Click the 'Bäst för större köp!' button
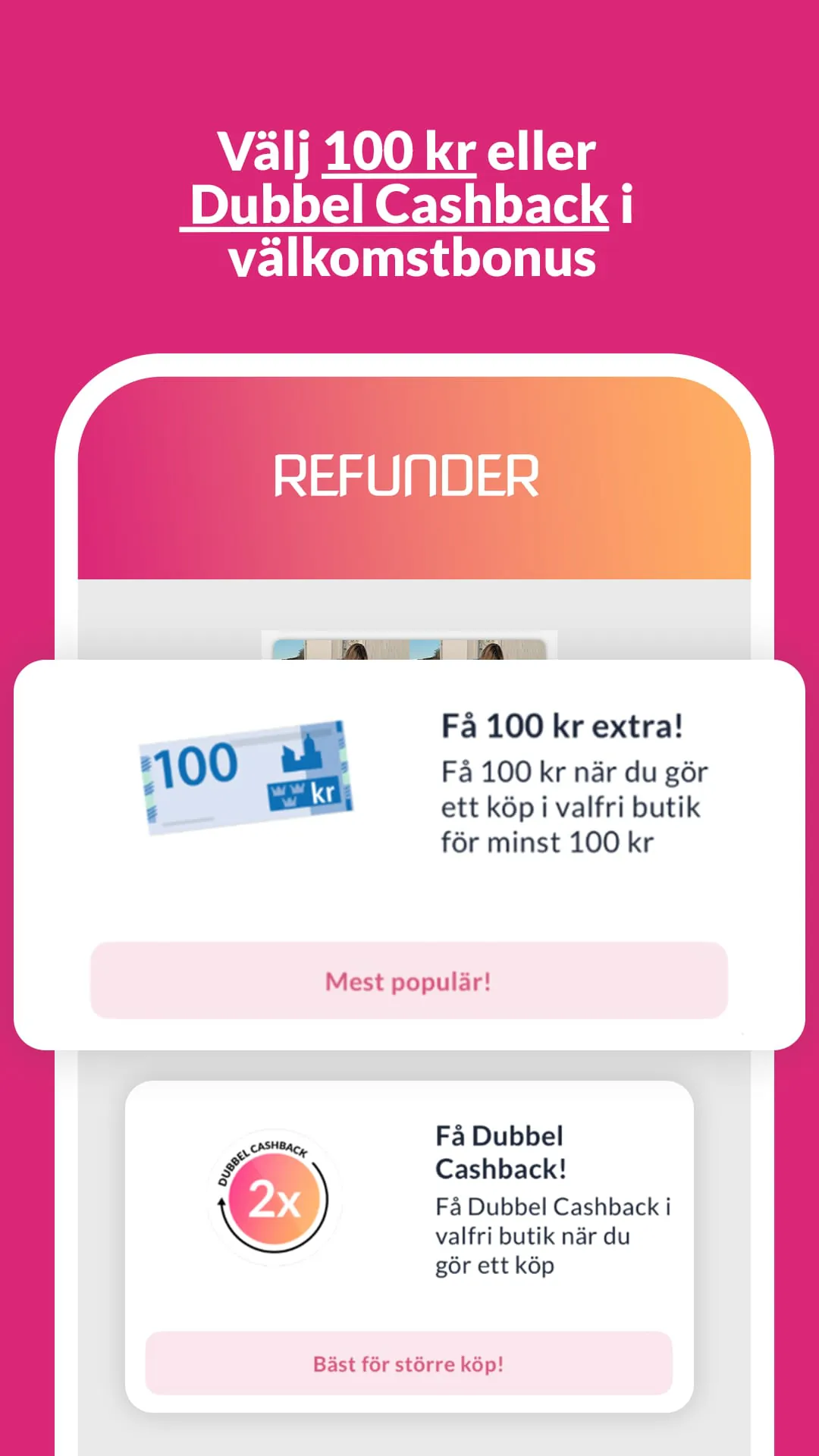Image resolution: width=819 pixels, height=1456 pixels. 409,1363
